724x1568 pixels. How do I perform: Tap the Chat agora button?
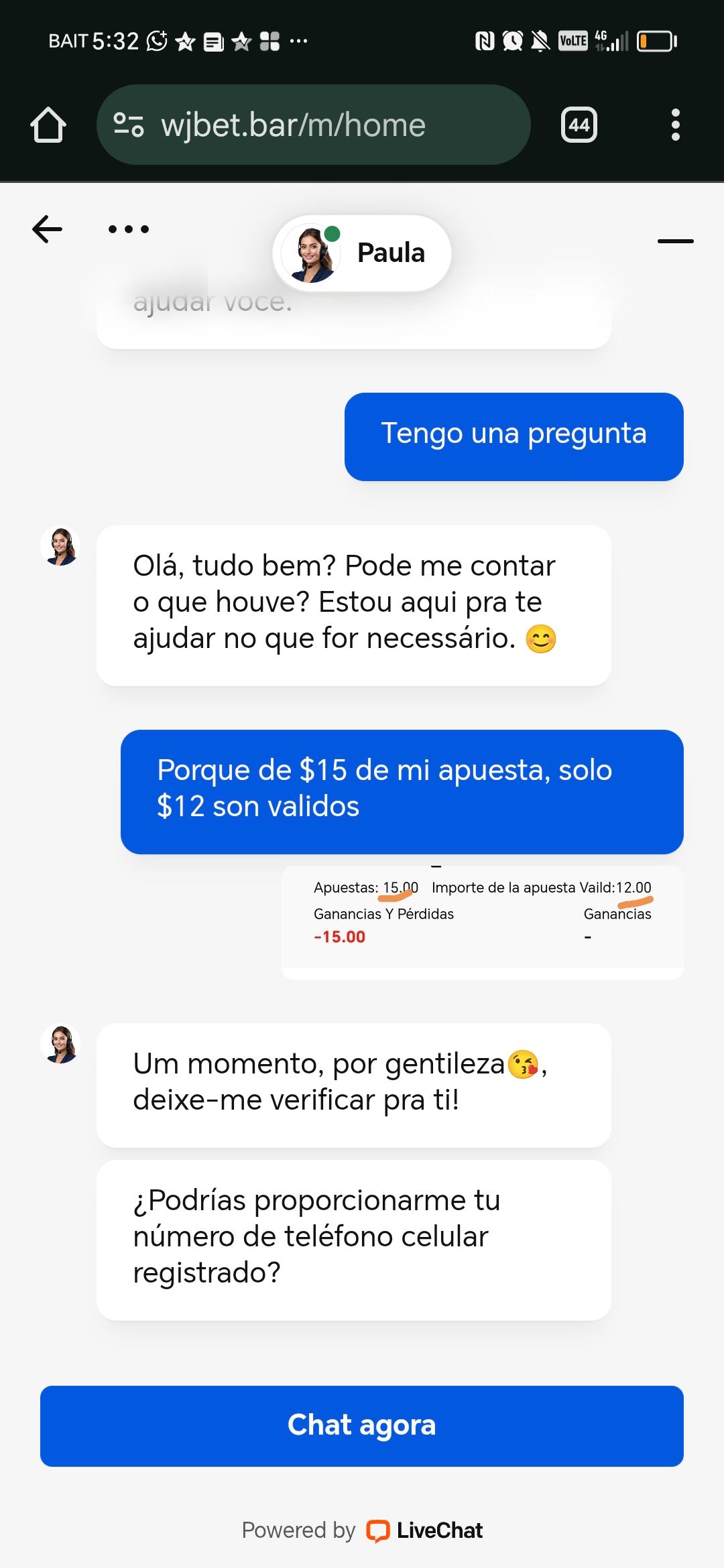coord(362,1425)
